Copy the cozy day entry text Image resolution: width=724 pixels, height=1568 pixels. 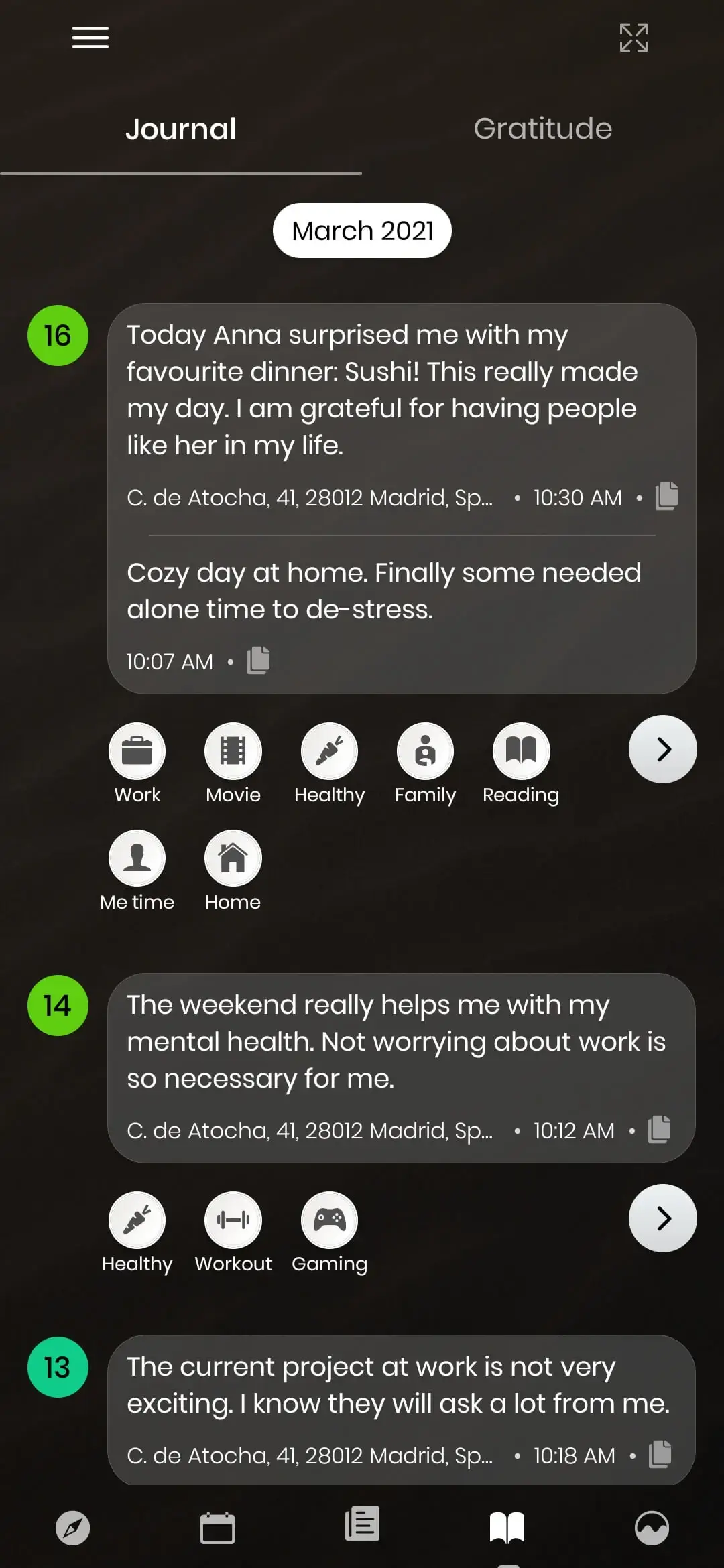point(259,660)
